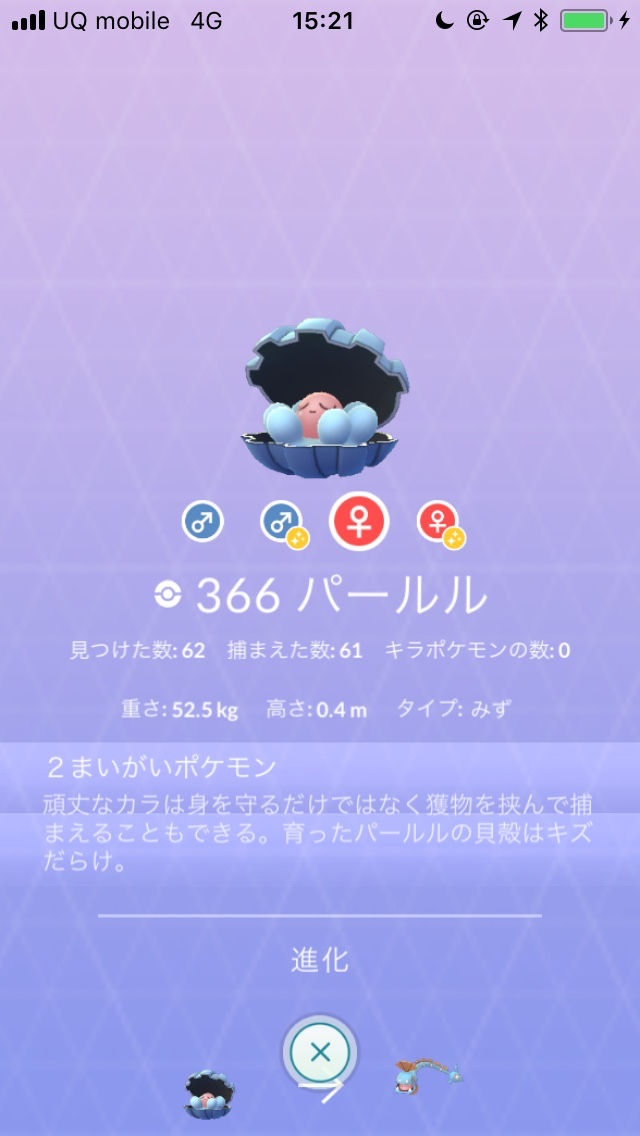Select the female form icon
The image size is (640, 1136).
point(359,521)
